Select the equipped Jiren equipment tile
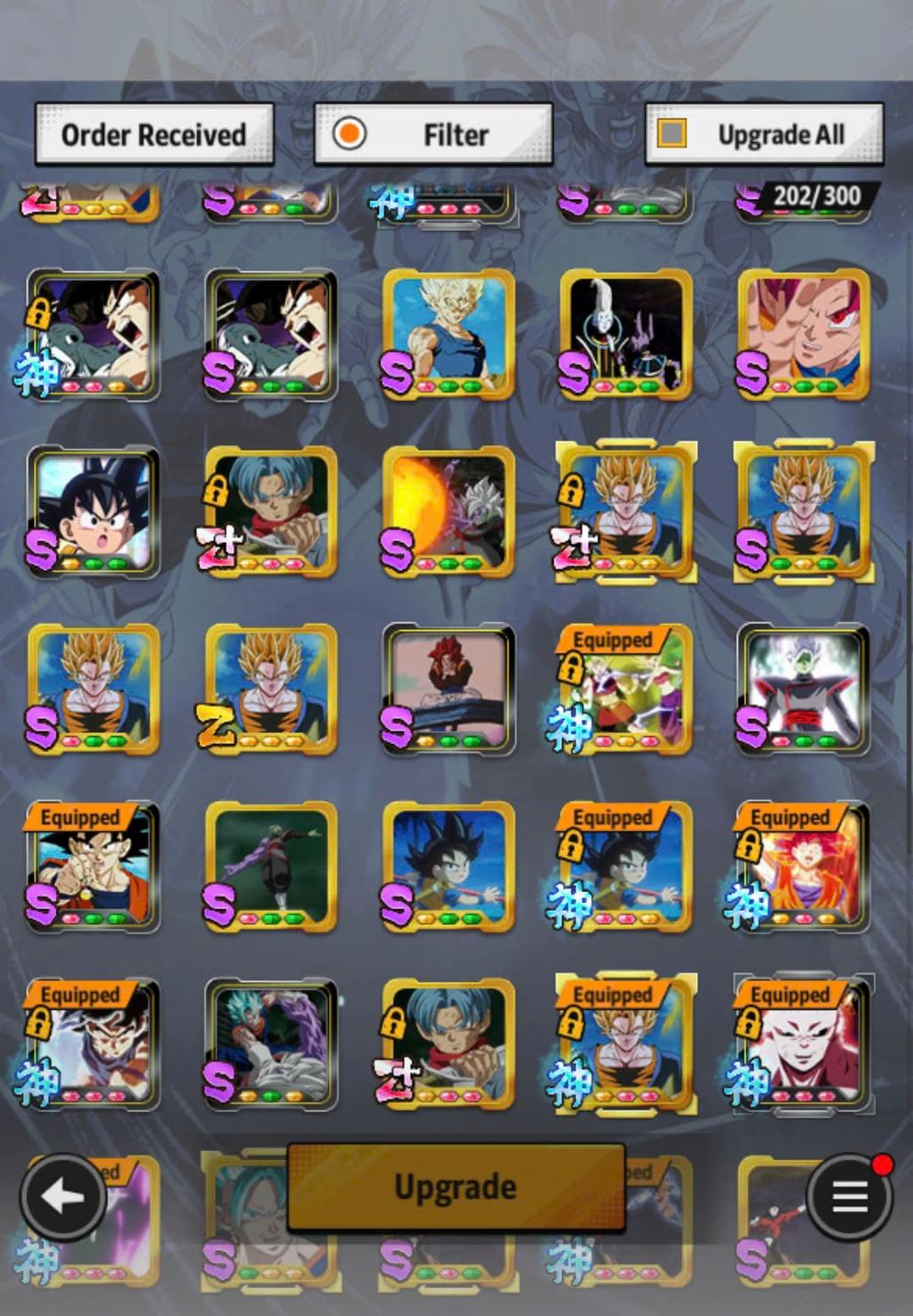This screenshot has width=913, height=1316. pos(804,1046)
